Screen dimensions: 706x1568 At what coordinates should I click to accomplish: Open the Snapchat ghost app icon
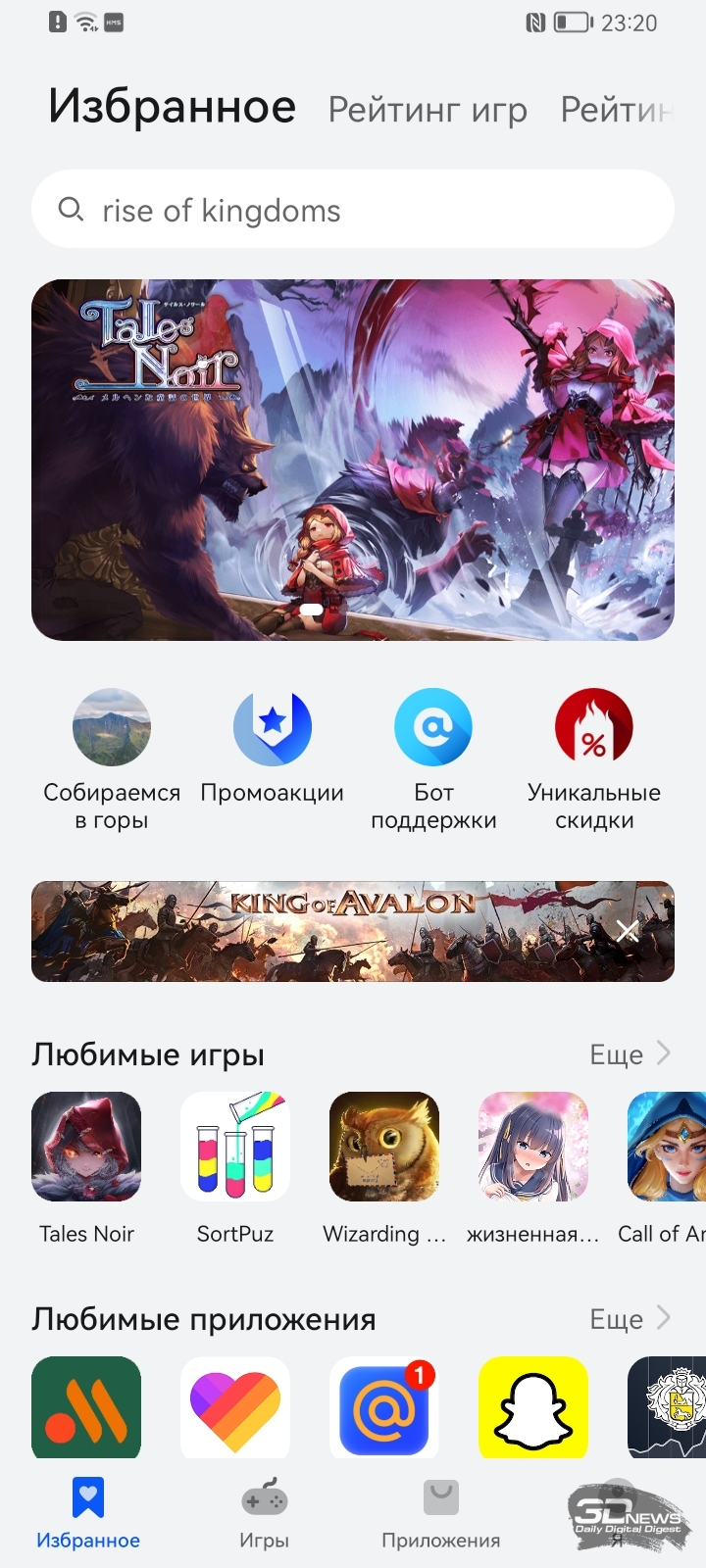point(533,1407)
